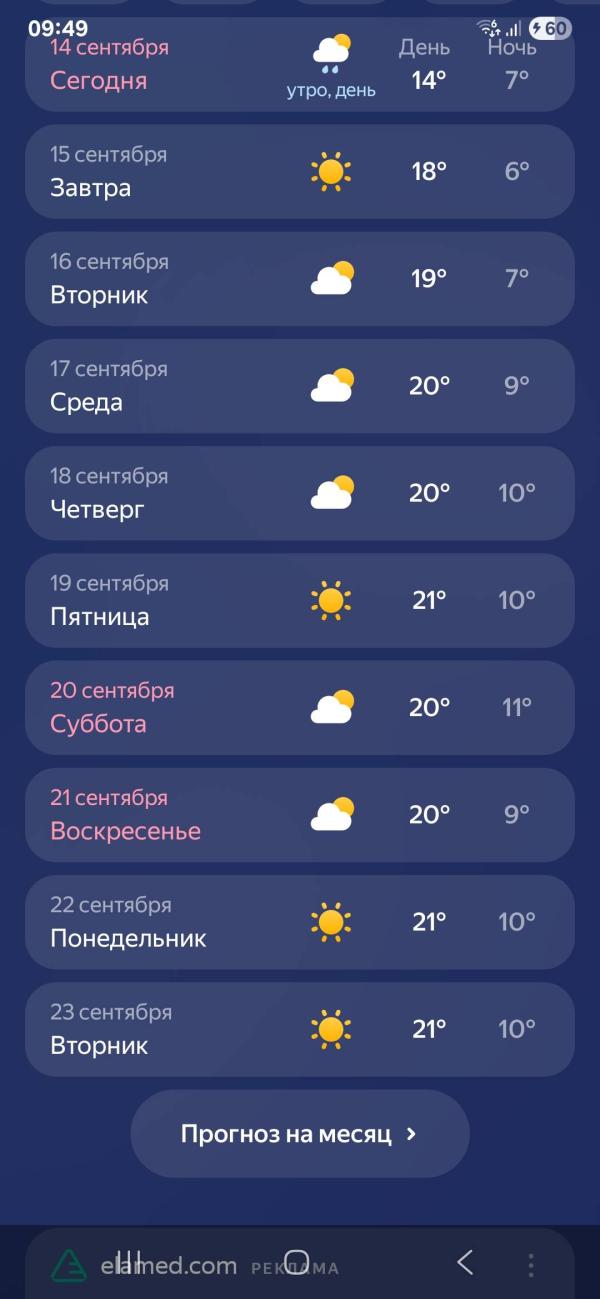Open the Суббота 20 сентября forecast
The width and height of the screenshot is (600, 1299).
coord(300,707)
